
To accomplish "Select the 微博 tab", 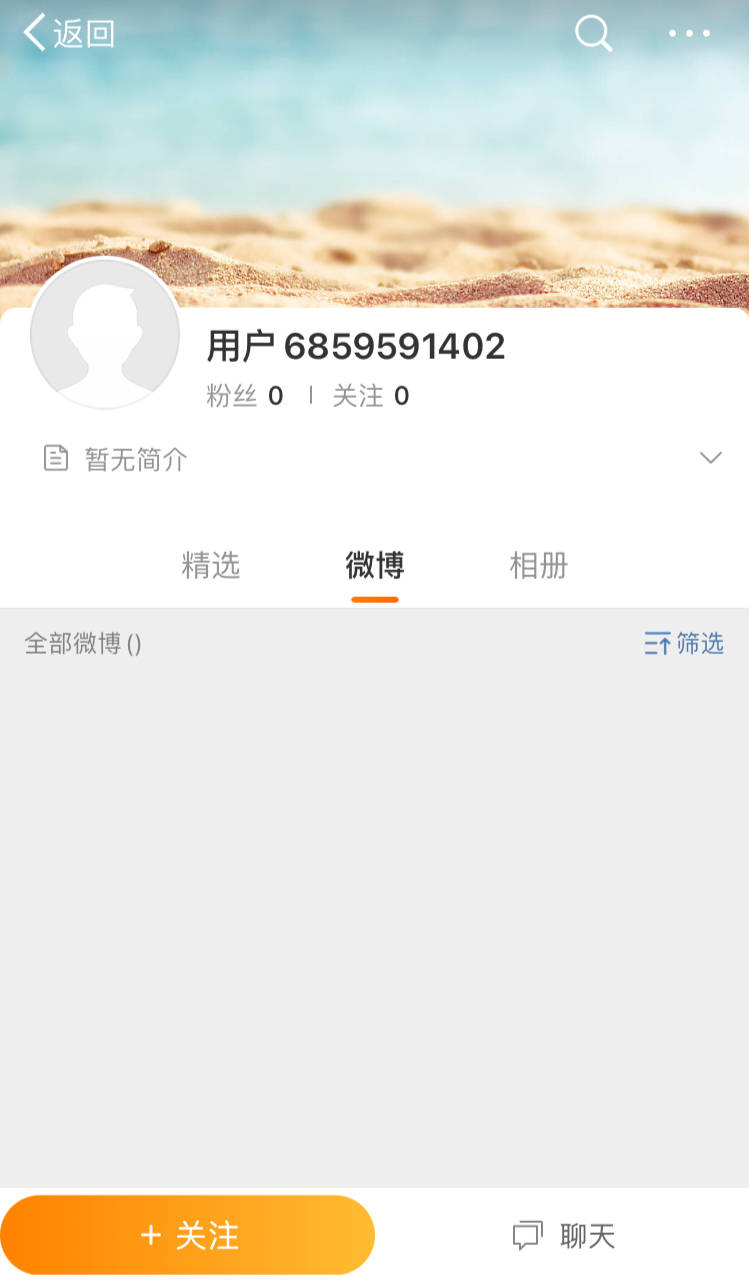I will click(374, 565).
